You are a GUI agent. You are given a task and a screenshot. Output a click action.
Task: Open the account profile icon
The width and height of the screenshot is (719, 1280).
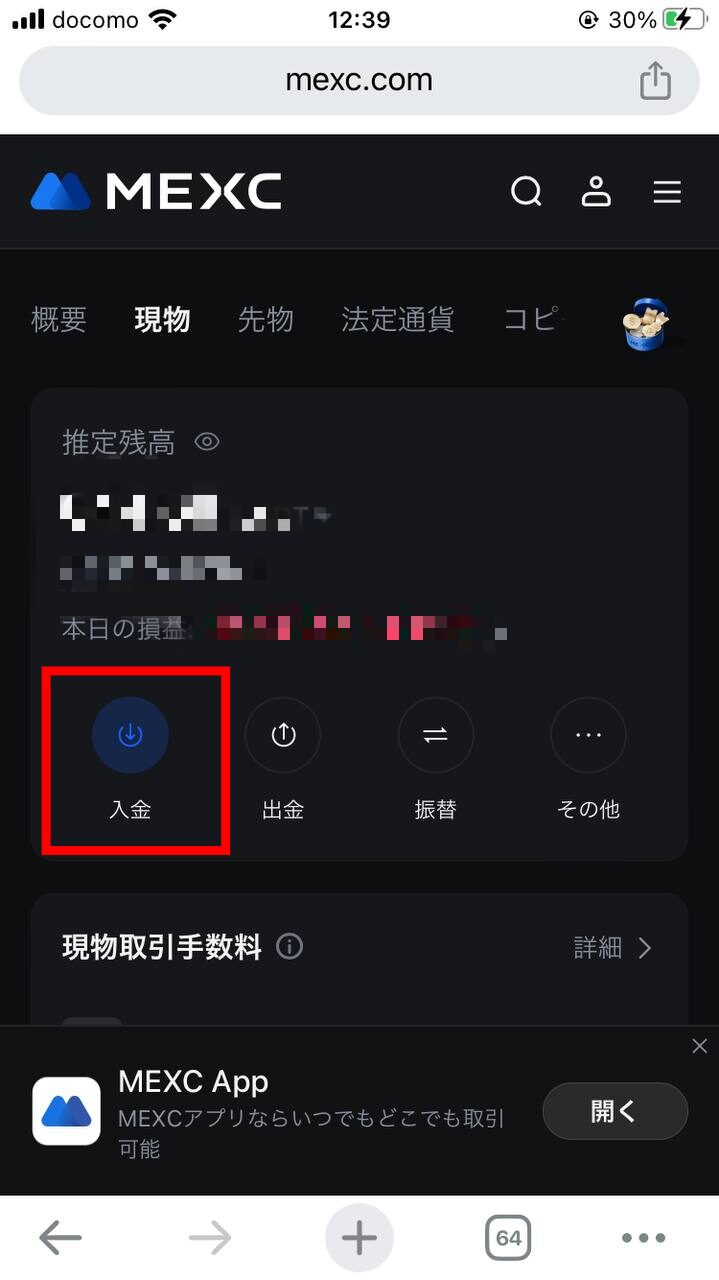[x=596, y=191]
